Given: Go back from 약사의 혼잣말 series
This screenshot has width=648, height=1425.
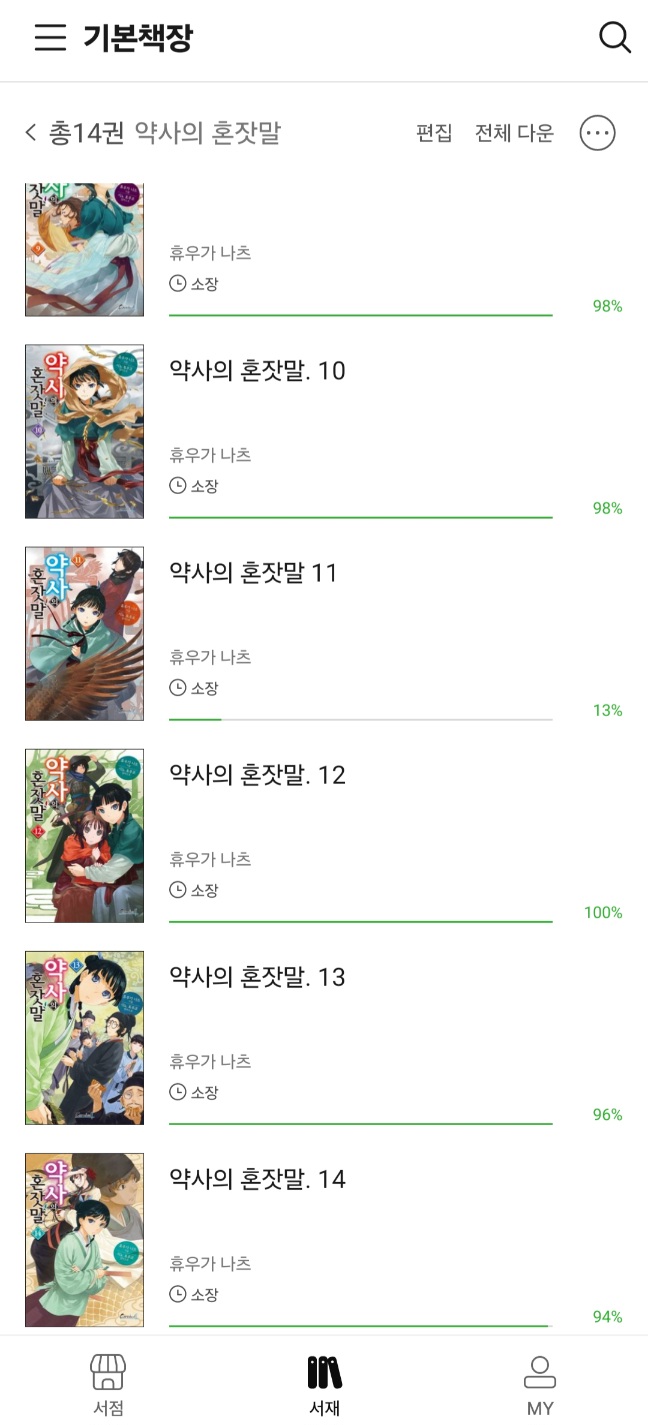Looking at the screenshot, I should click(x=31, y=133).
